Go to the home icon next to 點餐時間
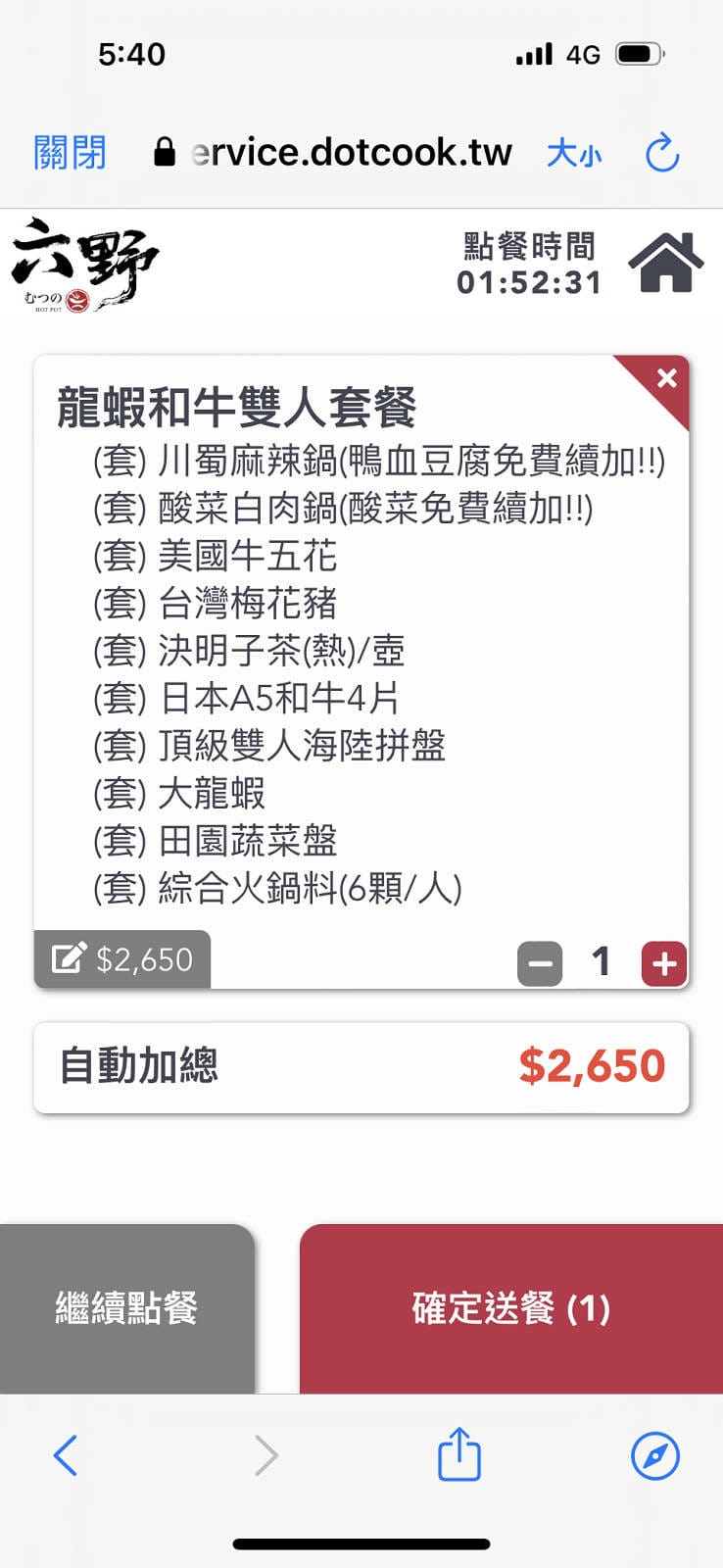Viewport: 723px width, 1568px height. (x=666, y=263)
